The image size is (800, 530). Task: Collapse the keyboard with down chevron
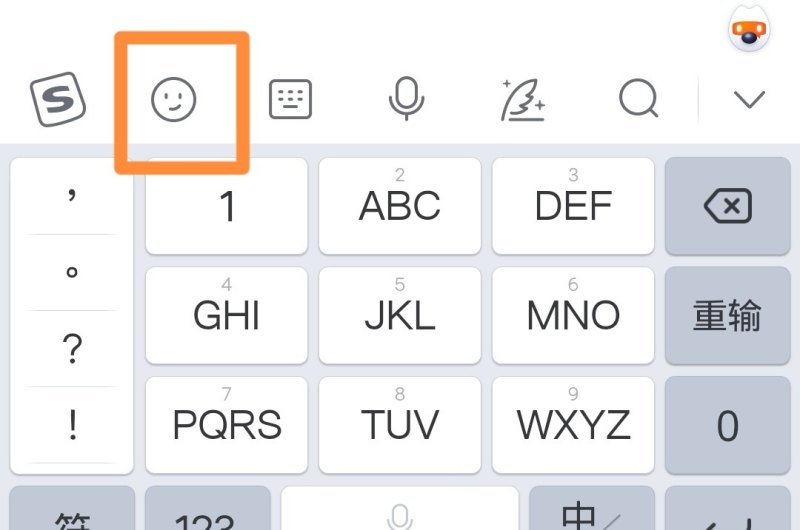[749, 100]
